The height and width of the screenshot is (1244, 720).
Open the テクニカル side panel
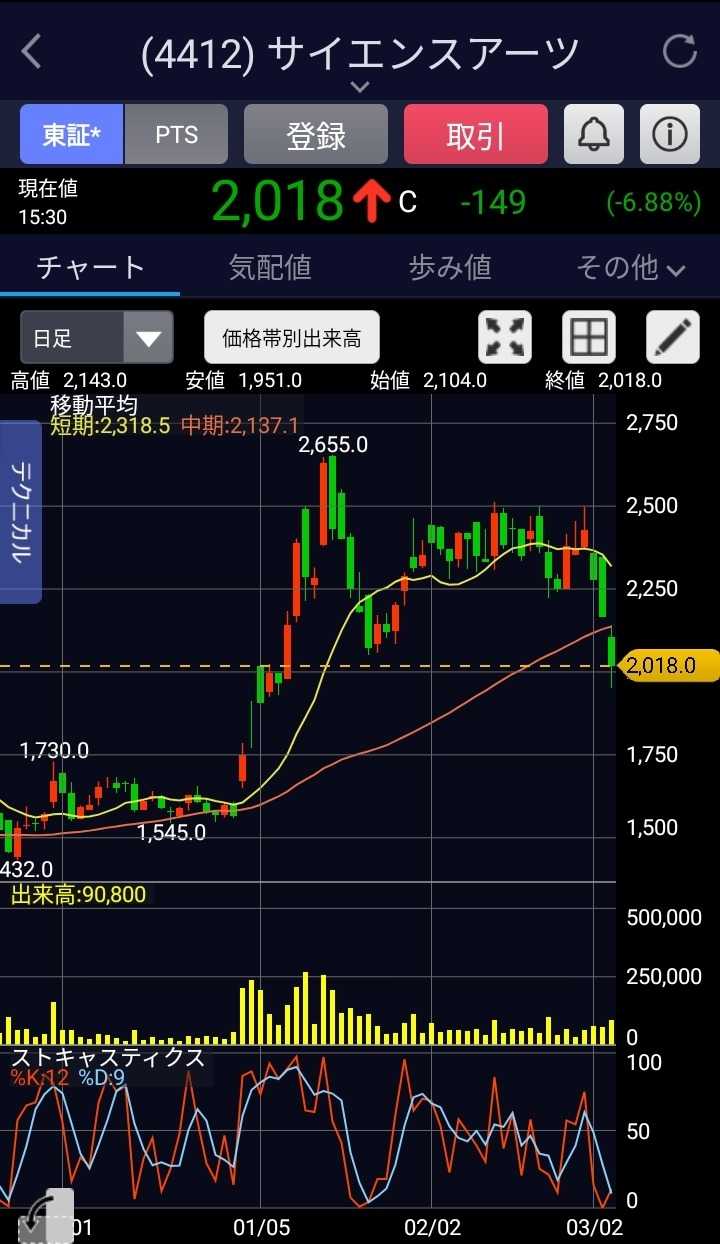[20, 512]
